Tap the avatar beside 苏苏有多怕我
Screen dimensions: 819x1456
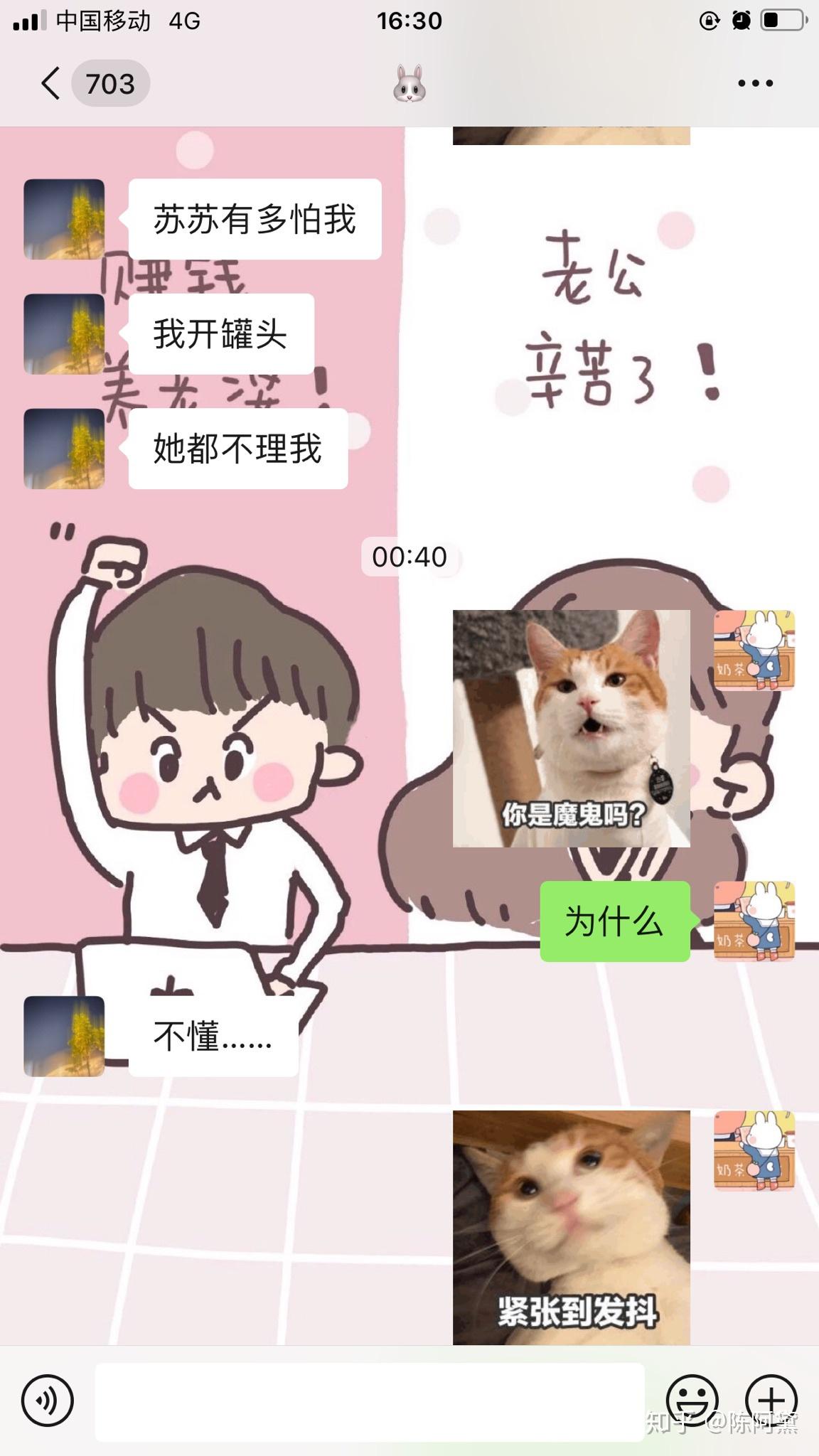[x=64, y=219]
